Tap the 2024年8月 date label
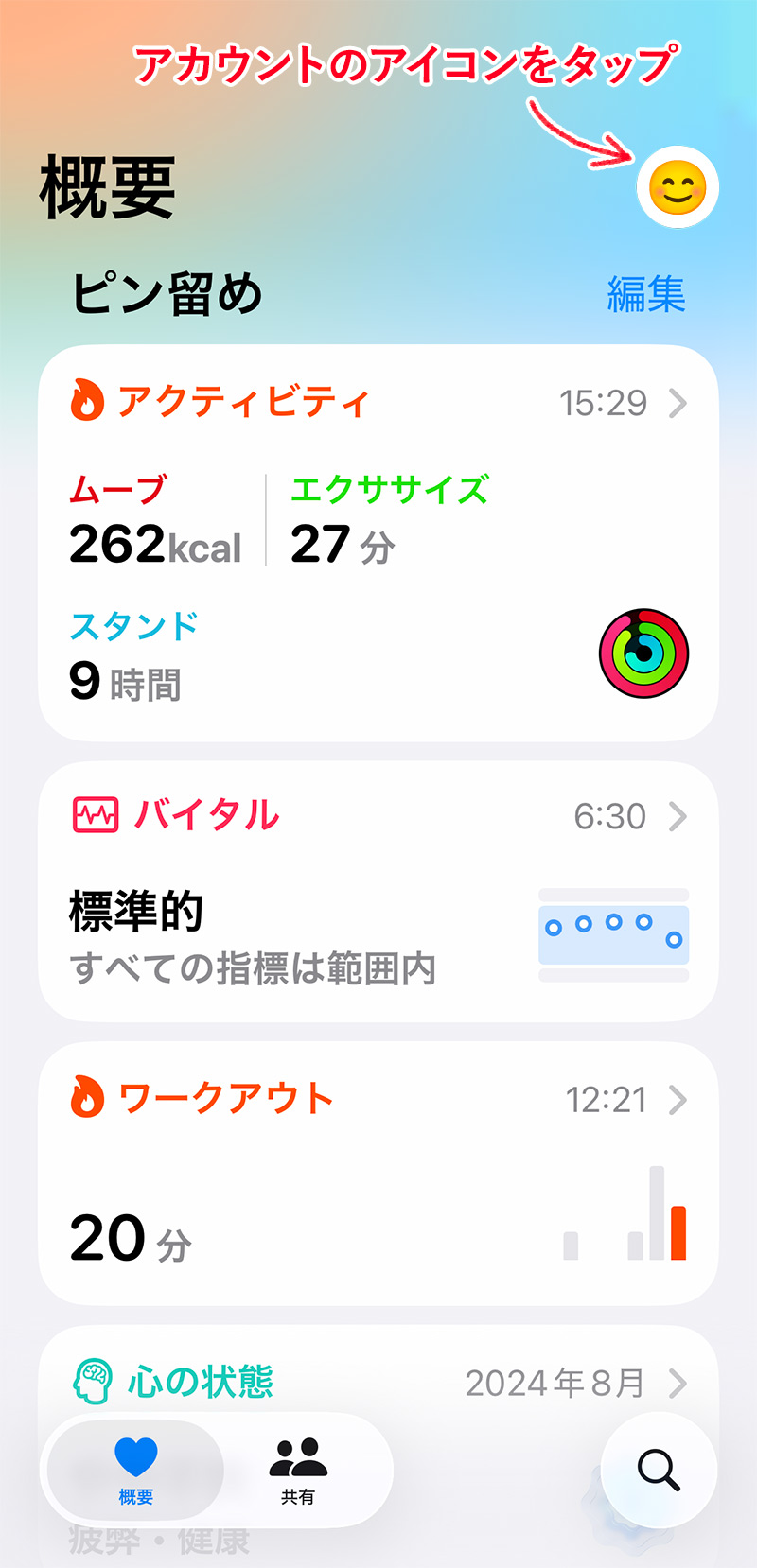The image size is (757, 1568). click(x=556, y=1382)
